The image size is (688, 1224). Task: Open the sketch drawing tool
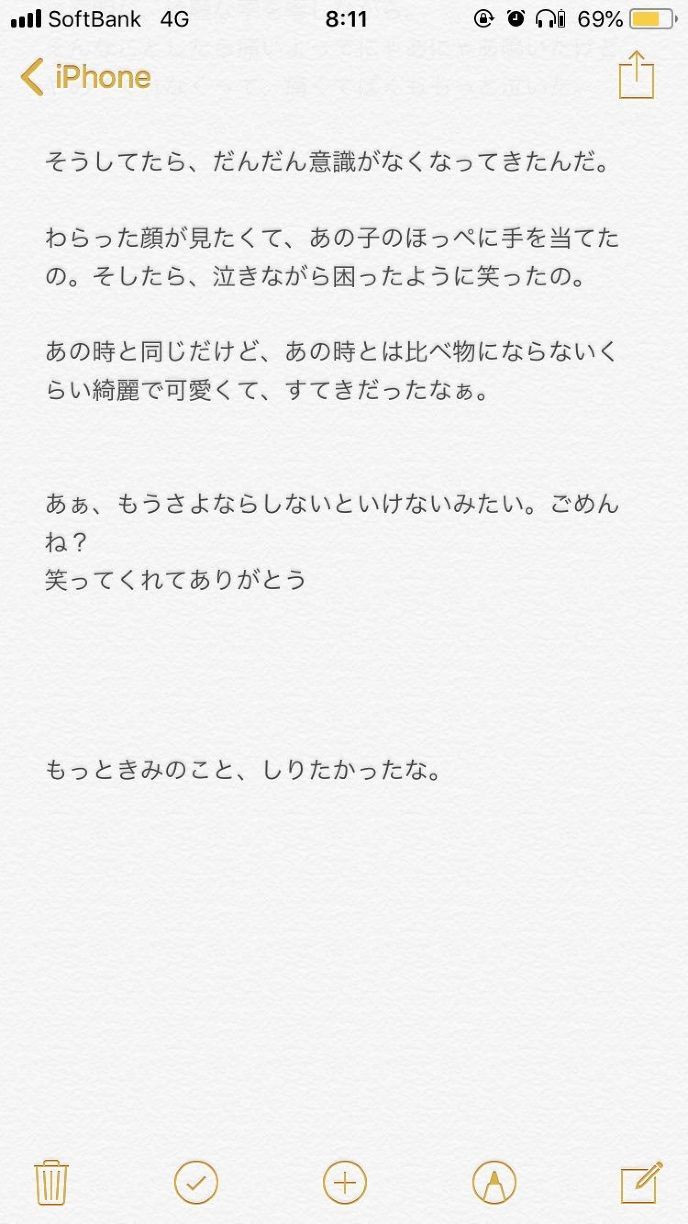click(x=492, y=1182)
